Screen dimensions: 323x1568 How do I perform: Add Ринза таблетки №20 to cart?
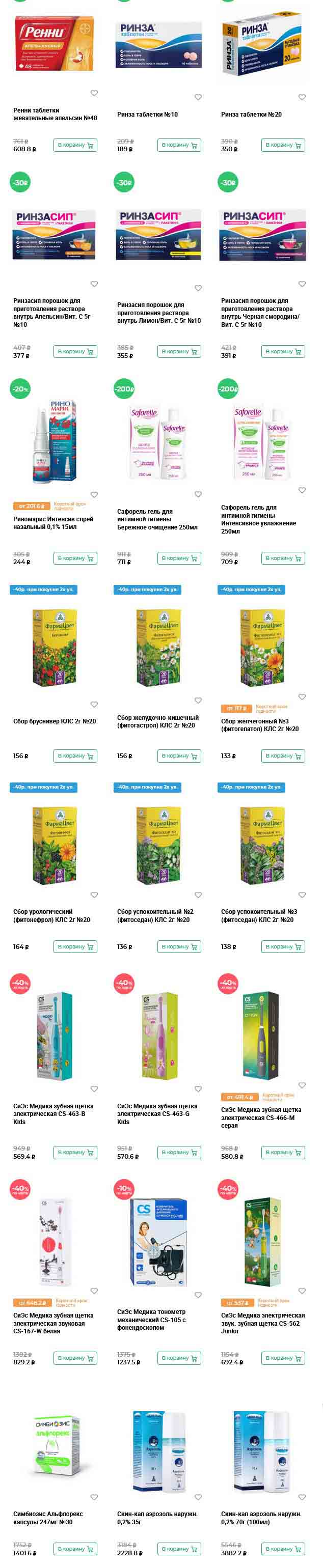283,145
